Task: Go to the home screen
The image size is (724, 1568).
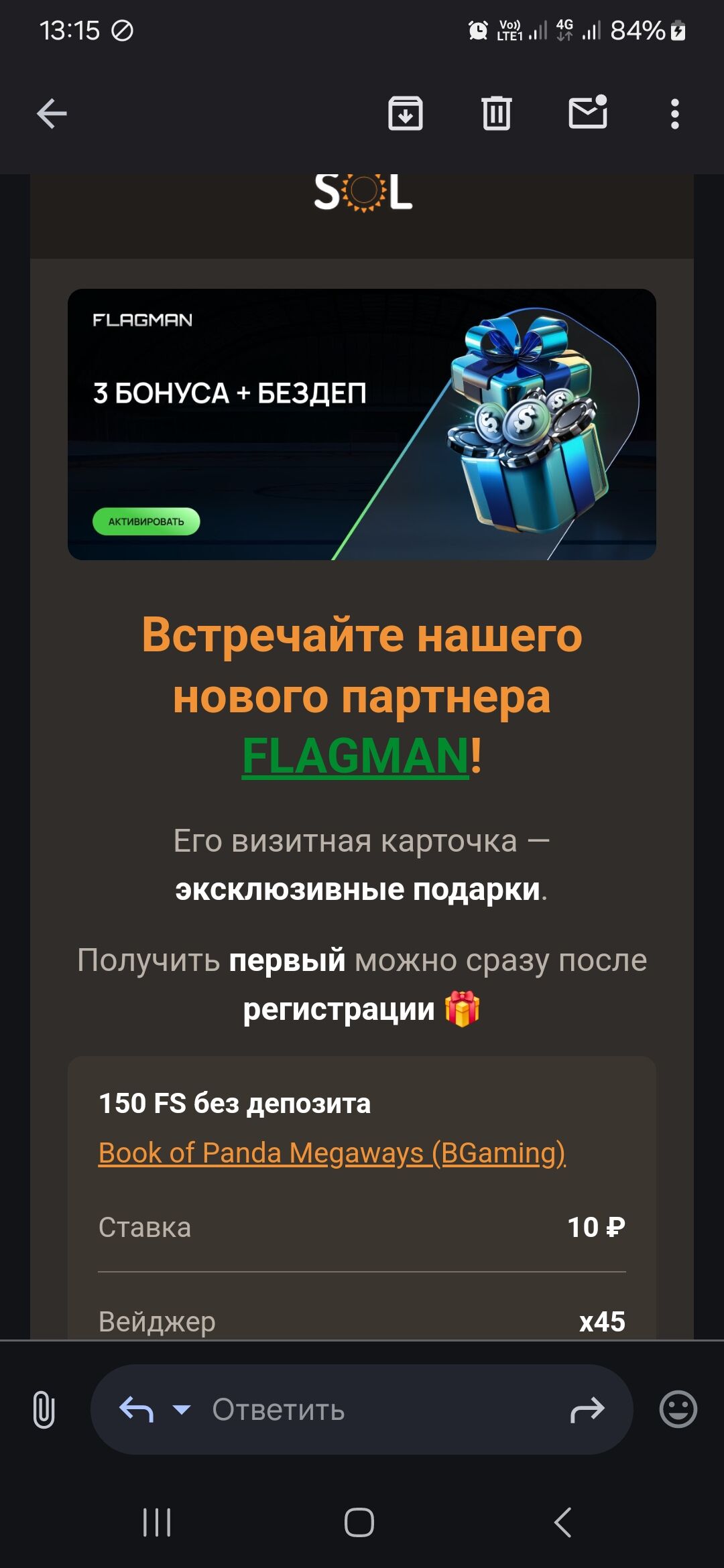Action: [x=359, y=1522]
